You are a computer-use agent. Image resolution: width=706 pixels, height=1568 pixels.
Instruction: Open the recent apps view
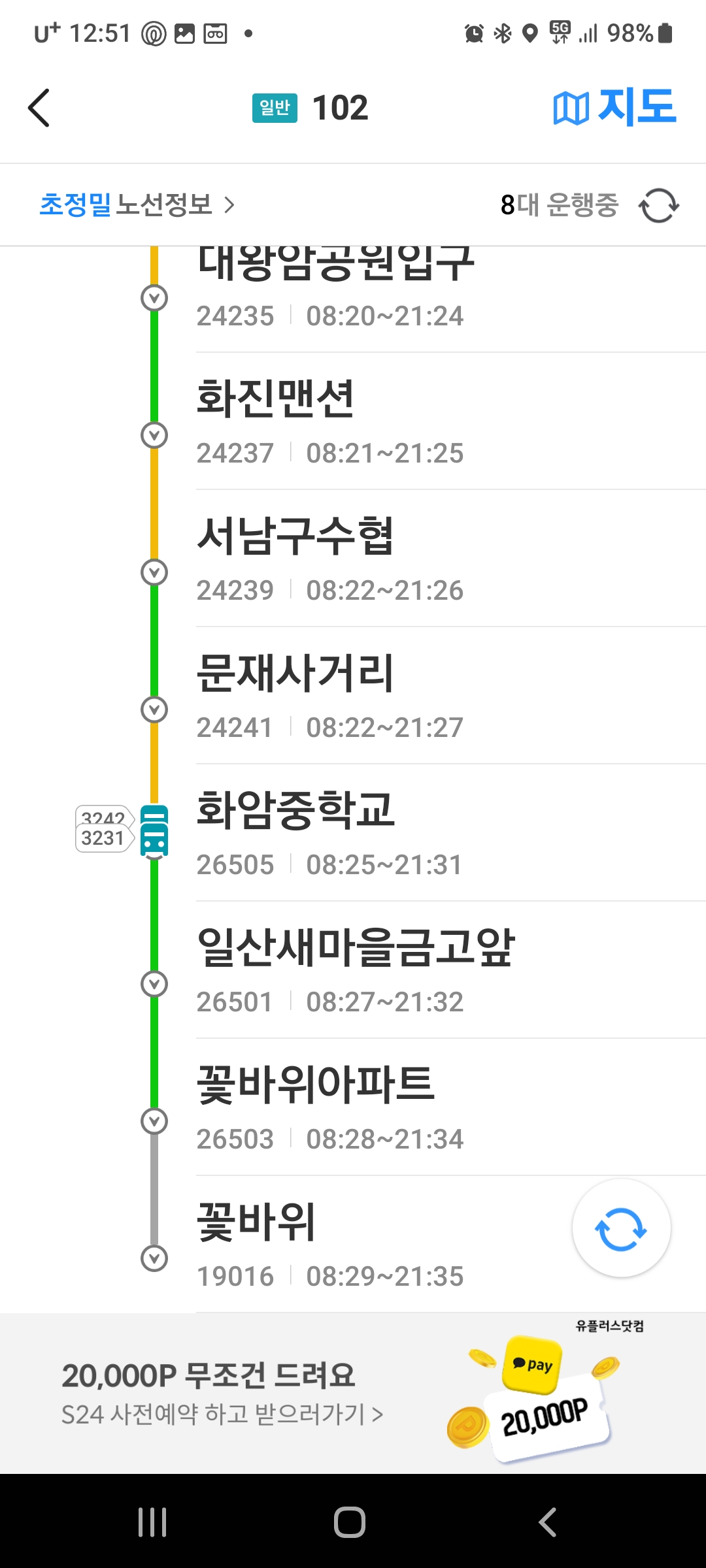pos(152,1522)
